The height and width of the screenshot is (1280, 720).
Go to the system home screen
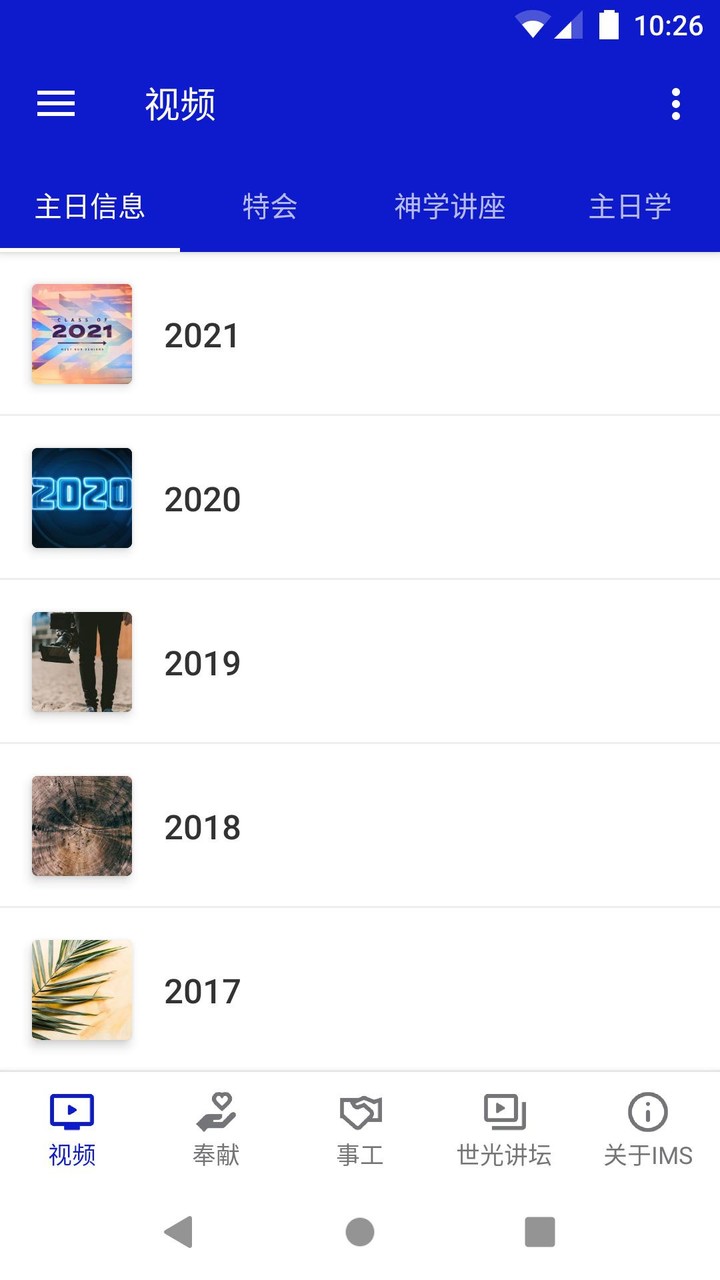tap(360, 1232)
